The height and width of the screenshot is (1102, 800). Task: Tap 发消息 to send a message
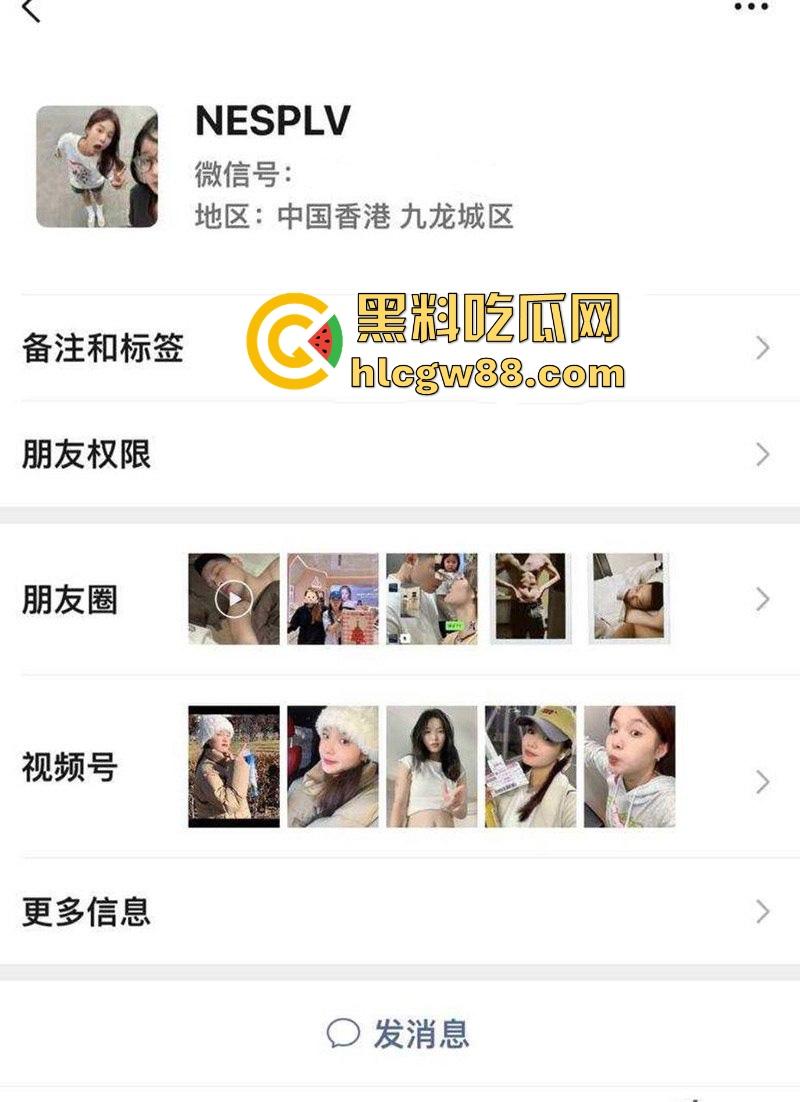point(399,1033)
